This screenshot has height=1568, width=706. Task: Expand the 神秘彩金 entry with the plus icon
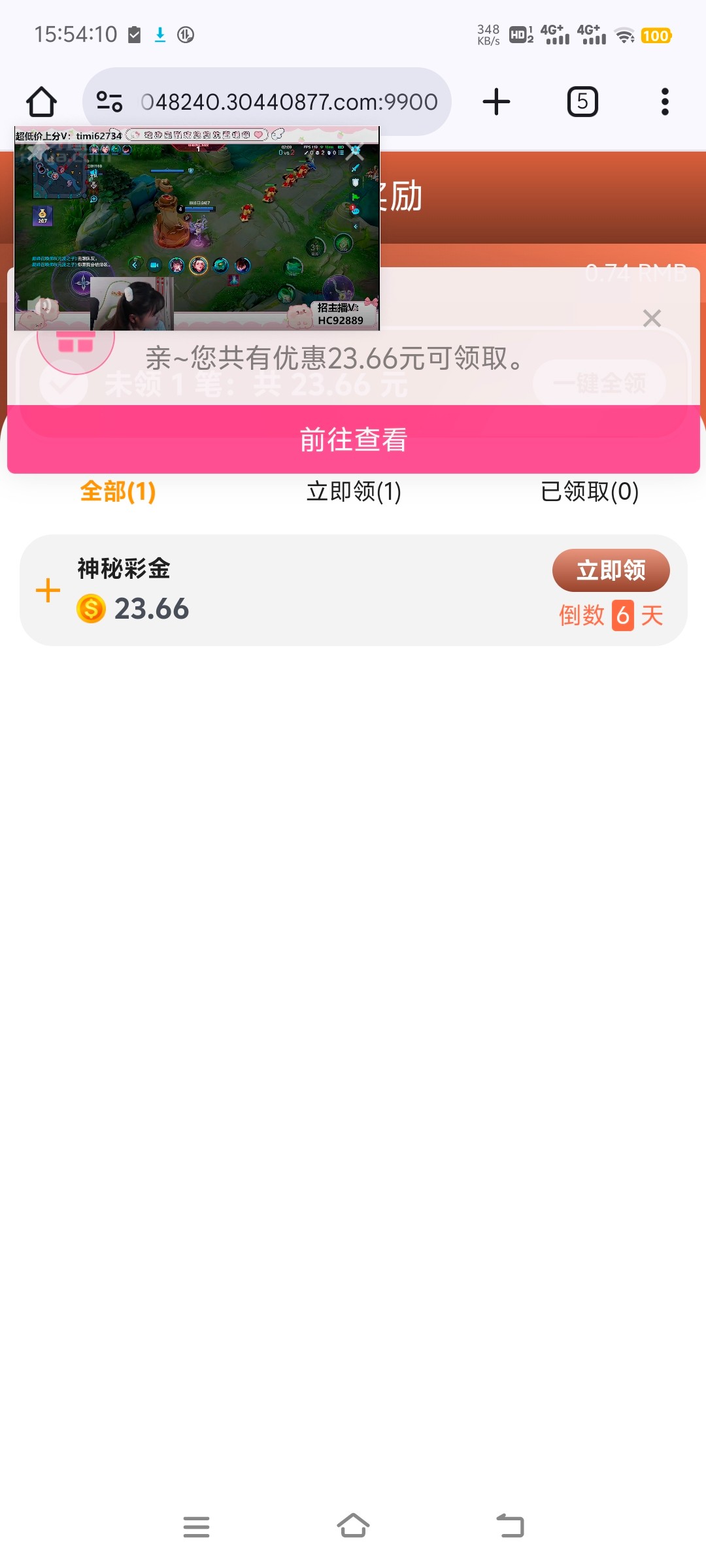[x=48, y=591]
